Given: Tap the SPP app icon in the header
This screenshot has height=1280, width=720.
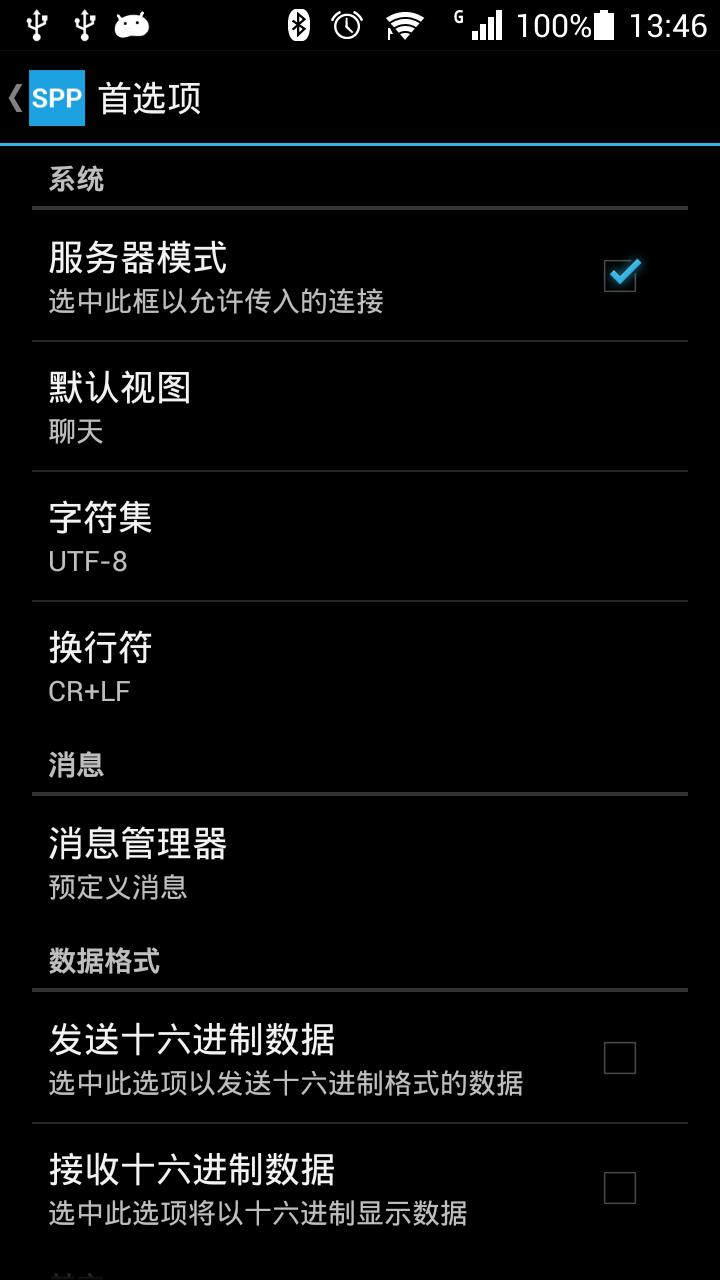Looking at the screenshot, I should click(55, 97).
